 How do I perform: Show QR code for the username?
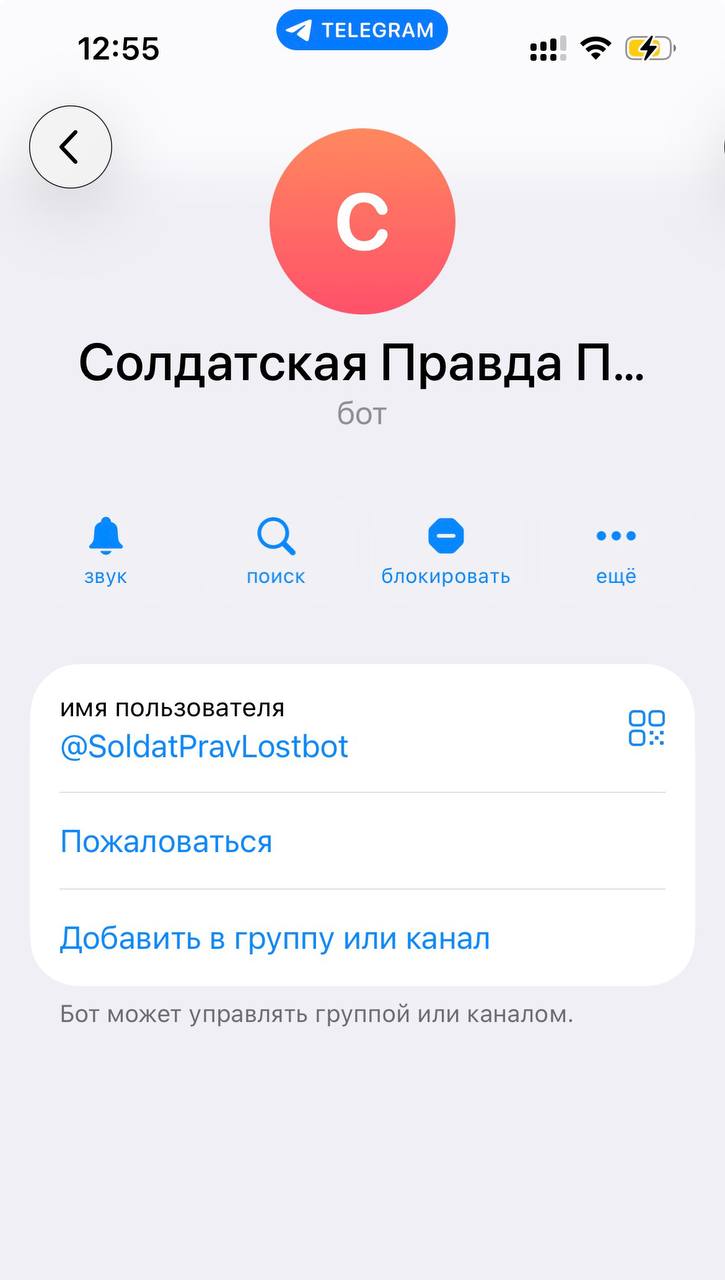point(646,728)
